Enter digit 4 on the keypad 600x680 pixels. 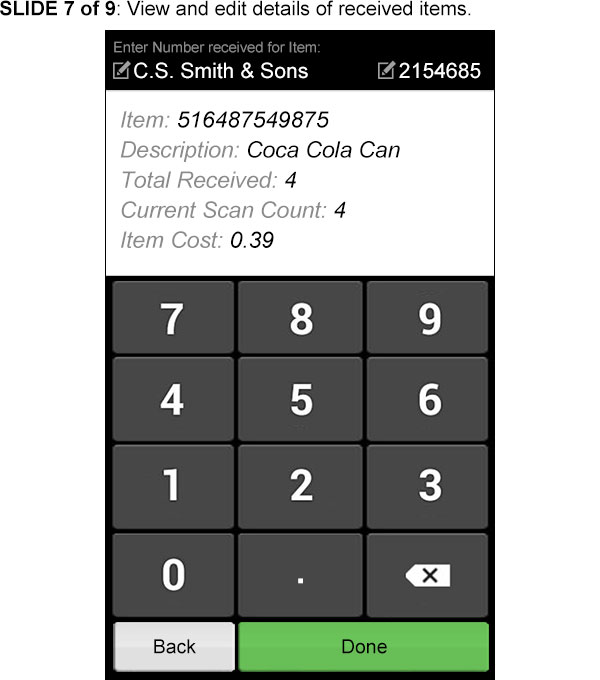click(173, 399)
